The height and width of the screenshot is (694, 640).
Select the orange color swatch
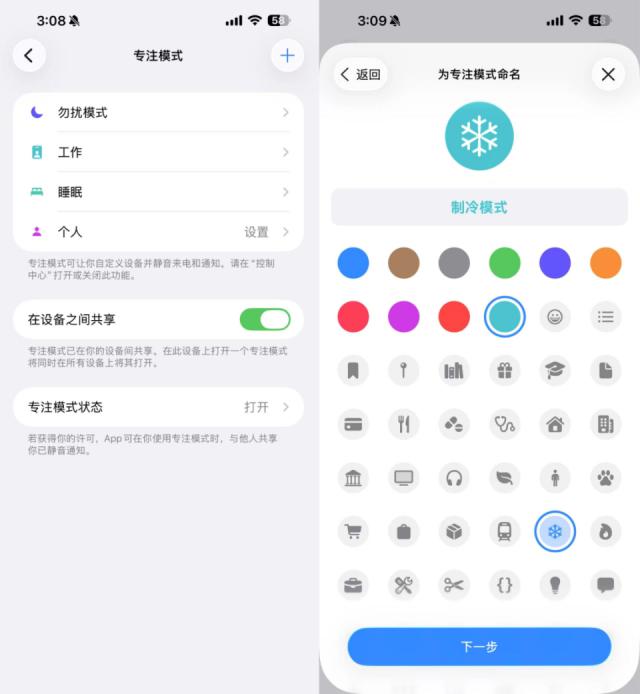(606, 263)
